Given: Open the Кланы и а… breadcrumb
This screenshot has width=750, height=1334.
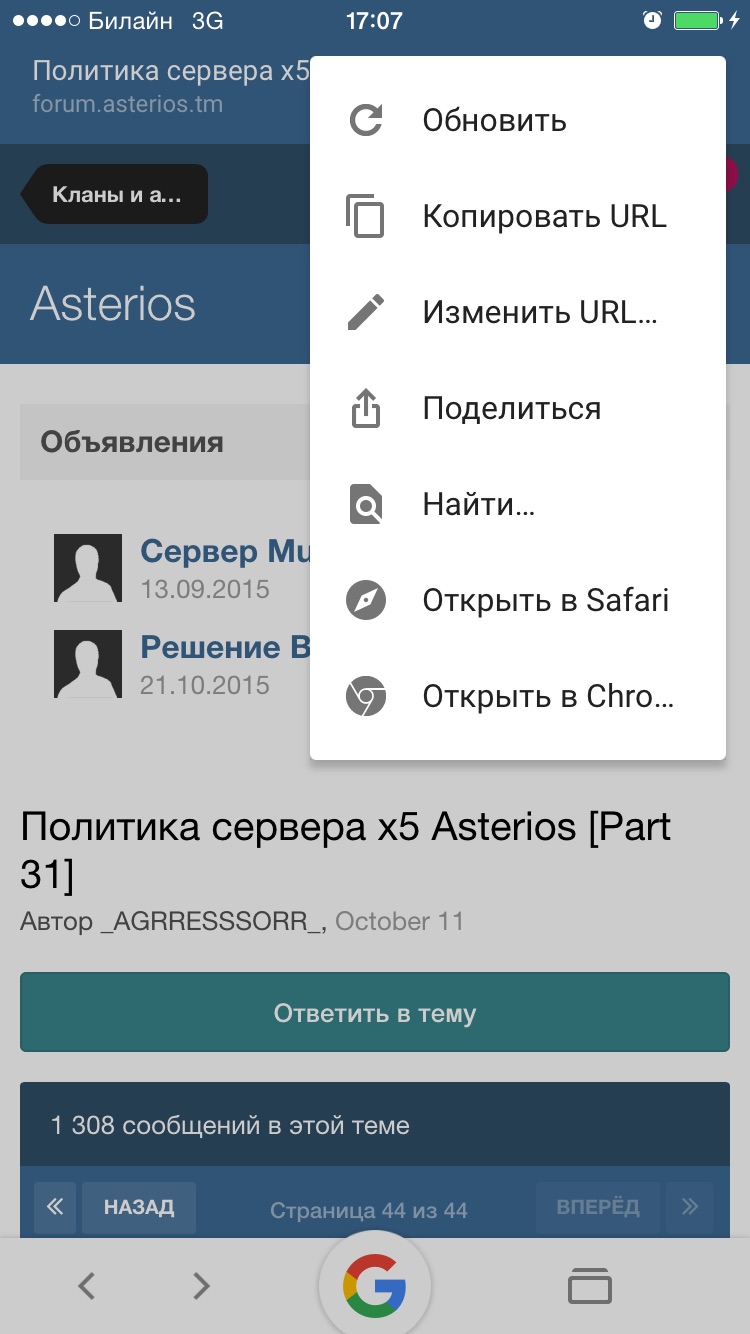Looking at the screenshot, I should point(115,194).
